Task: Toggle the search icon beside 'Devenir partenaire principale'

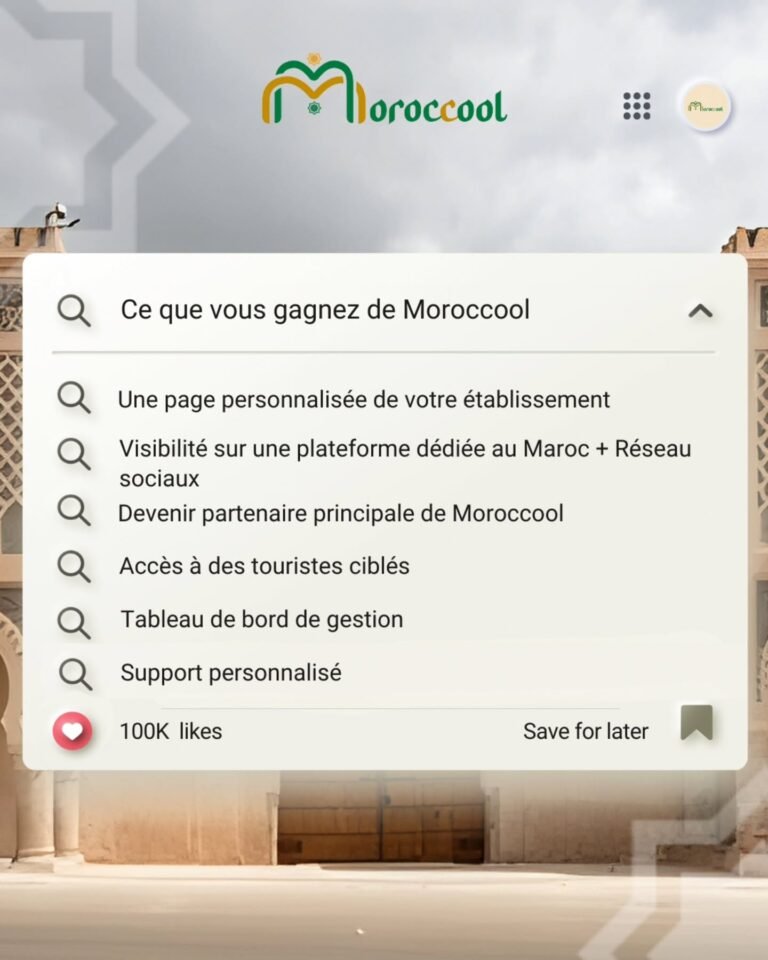Action: click(73, 514)
